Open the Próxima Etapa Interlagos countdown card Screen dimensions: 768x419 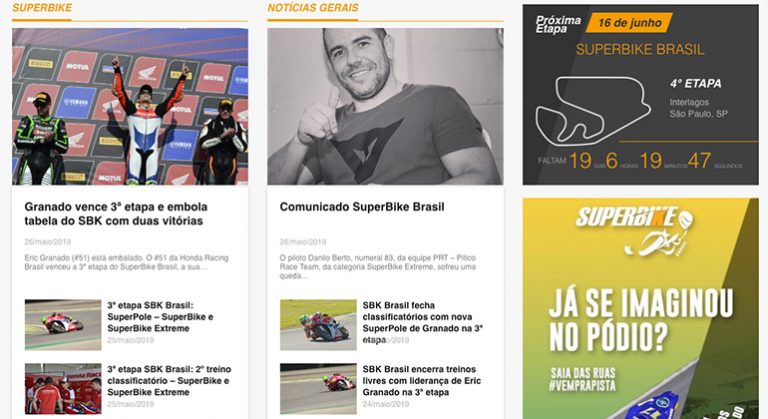[x=640, y=95]
